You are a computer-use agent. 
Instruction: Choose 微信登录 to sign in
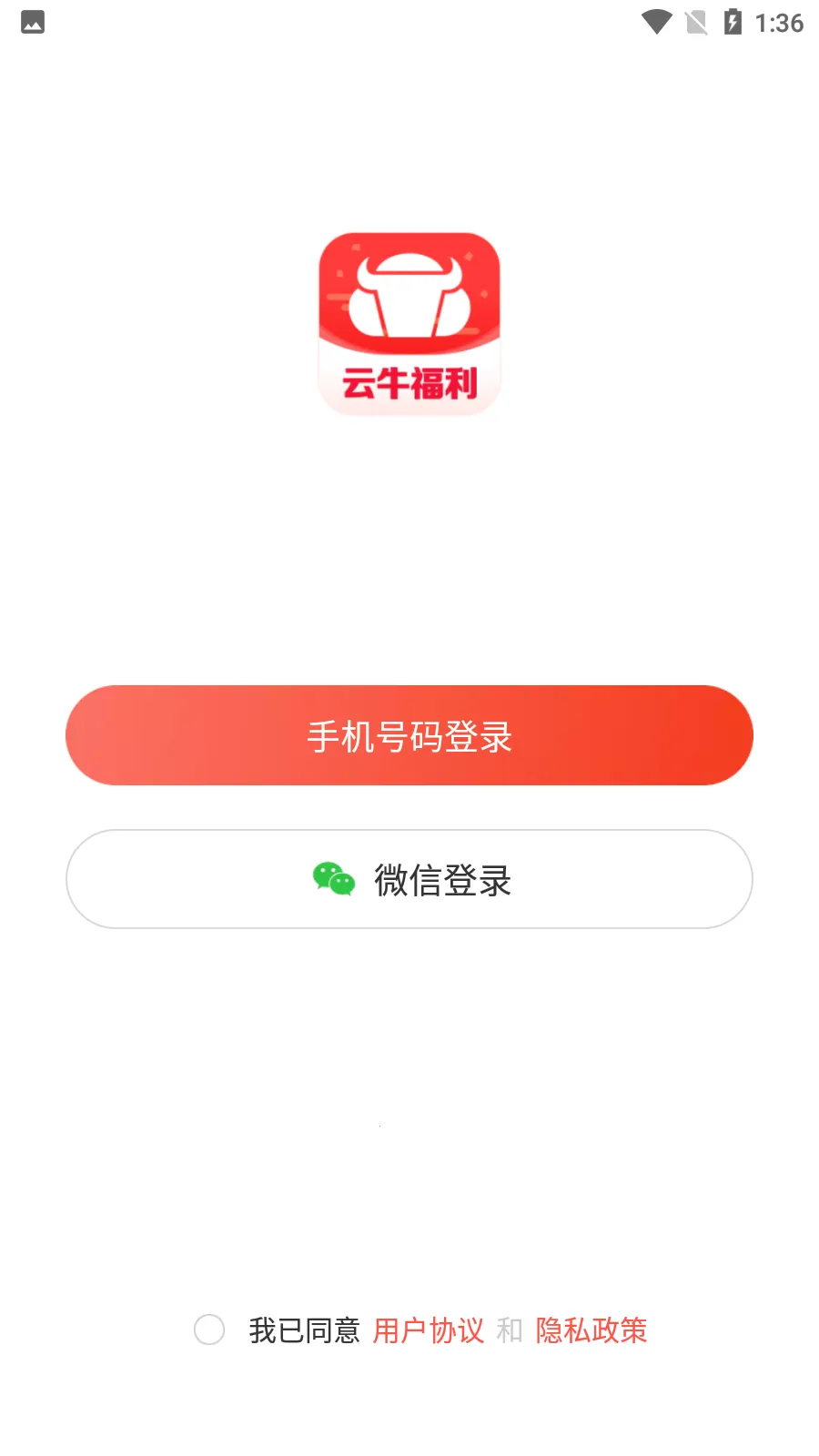point(409,879)
